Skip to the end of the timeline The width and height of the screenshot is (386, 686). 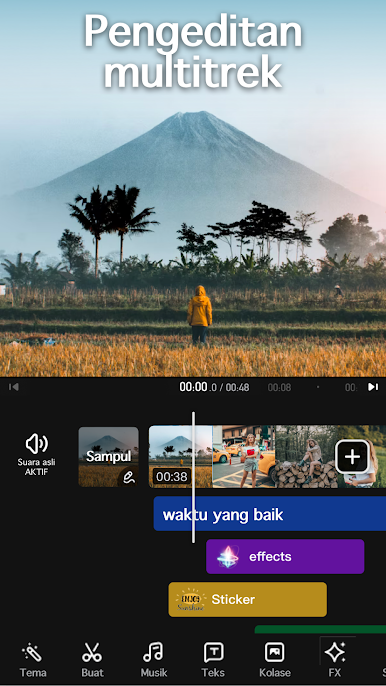(x=372, y=387)
